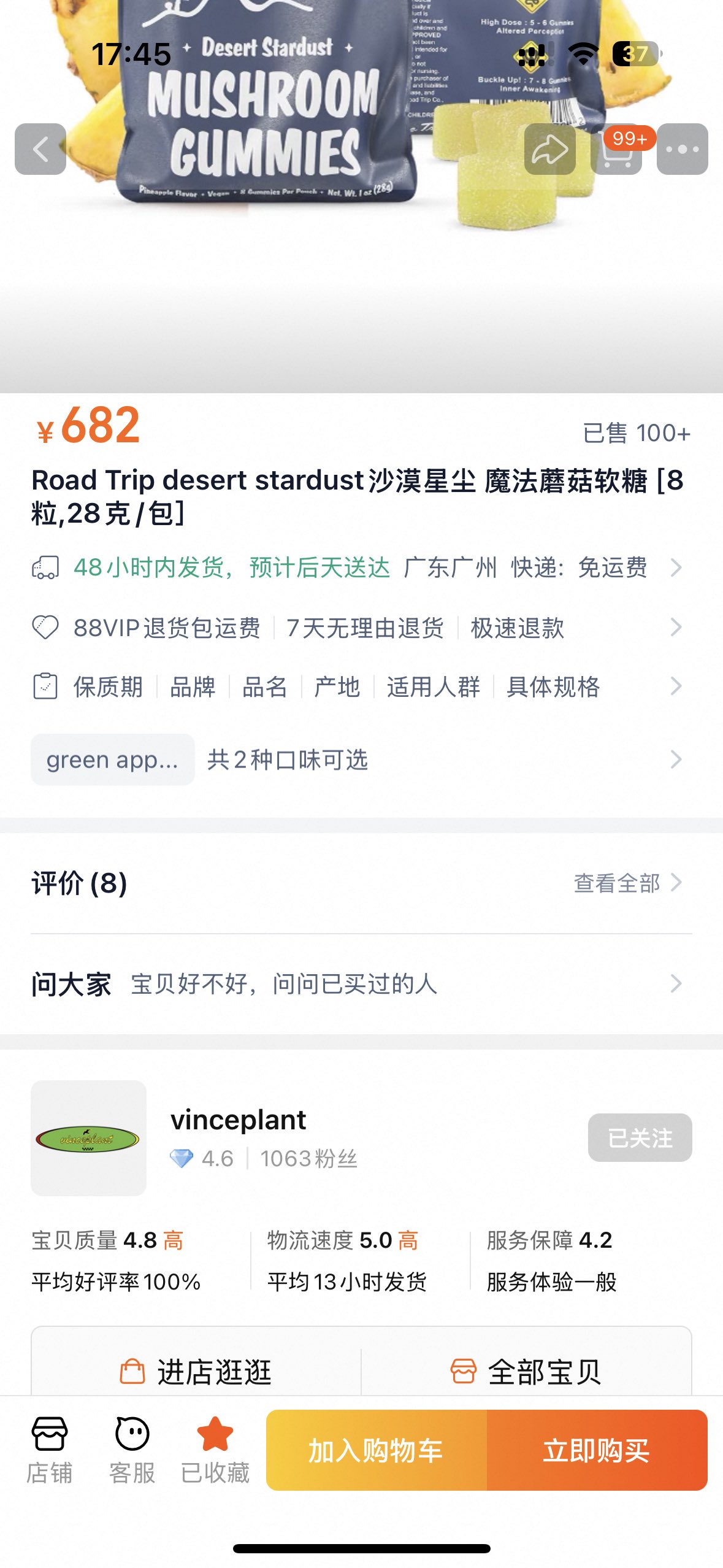Open the 店铺 shop tab
This screenshot has height=1568, width=723.
50,1450
